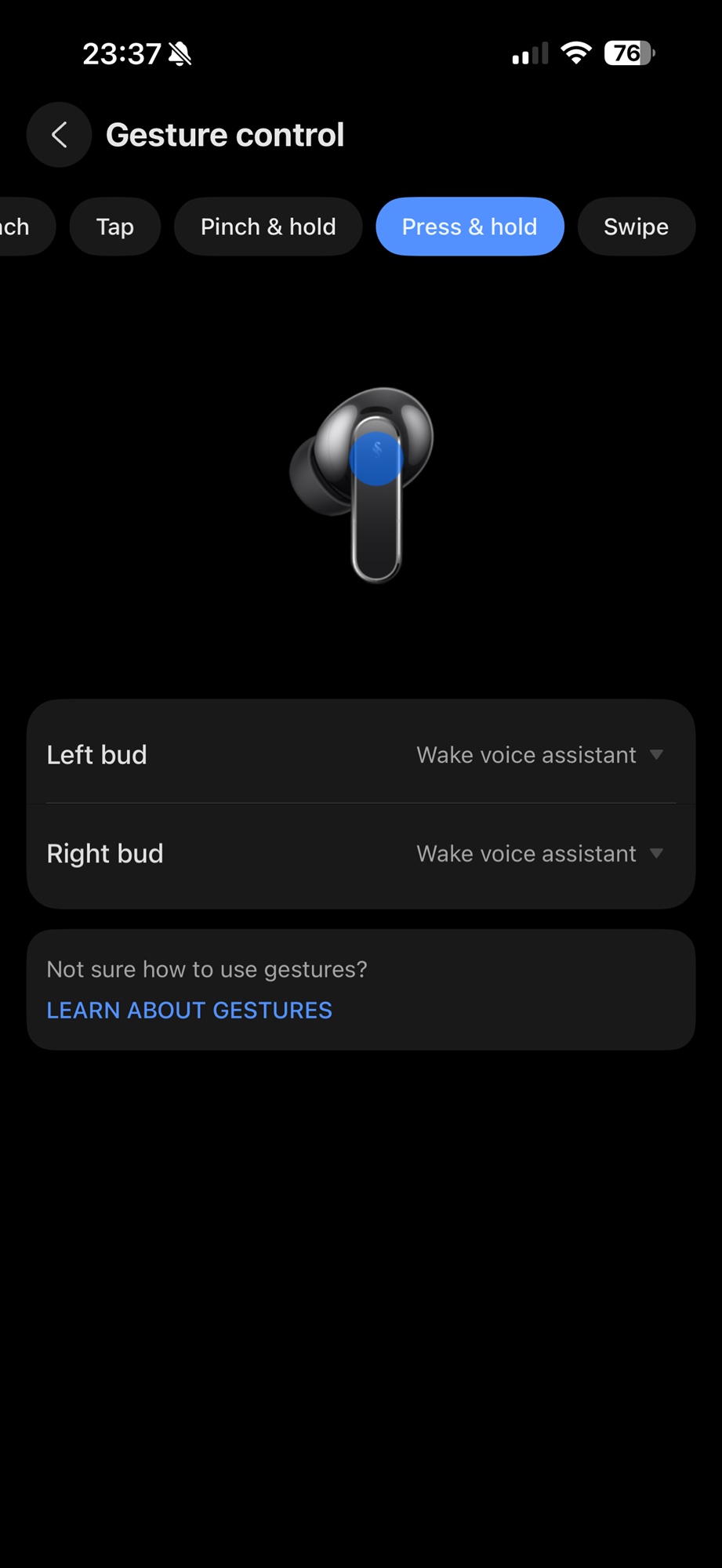Change the Right bud action dropdown

click(540, 854)
